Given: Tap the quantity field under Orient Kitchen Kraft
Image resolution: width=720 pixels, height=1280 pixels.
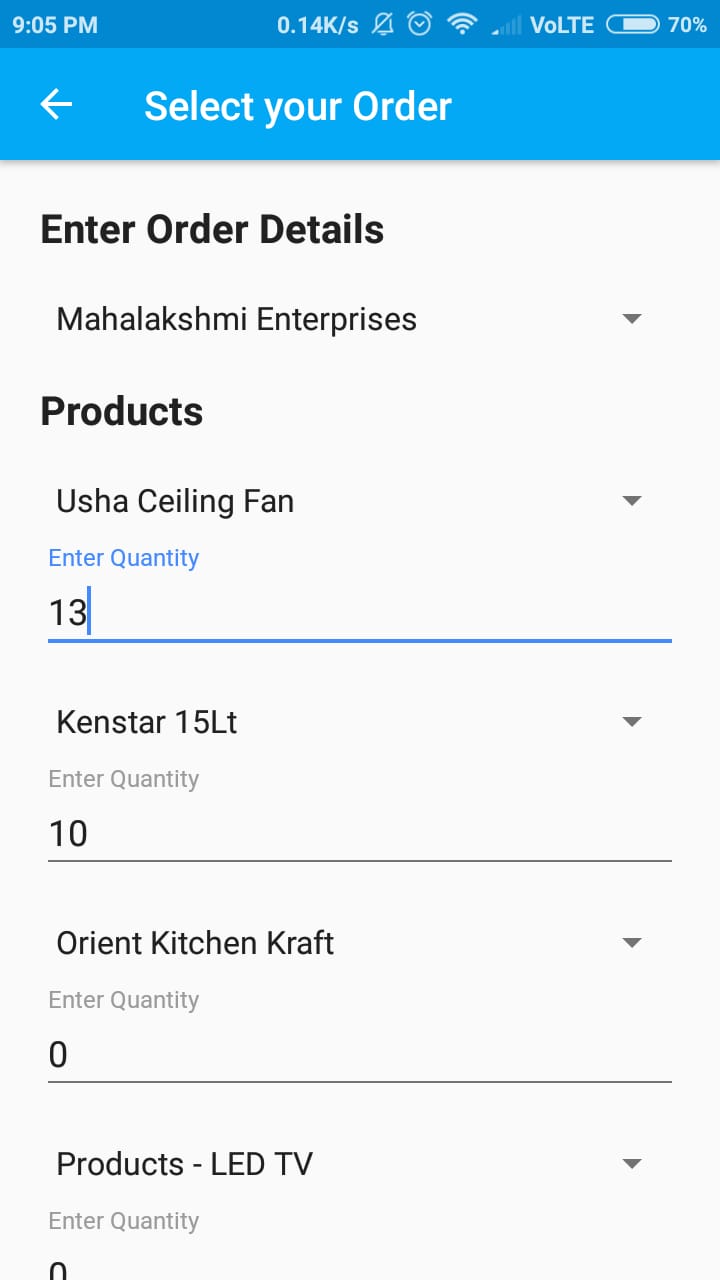Looking at the screenshot, I should click(360, 1054).
